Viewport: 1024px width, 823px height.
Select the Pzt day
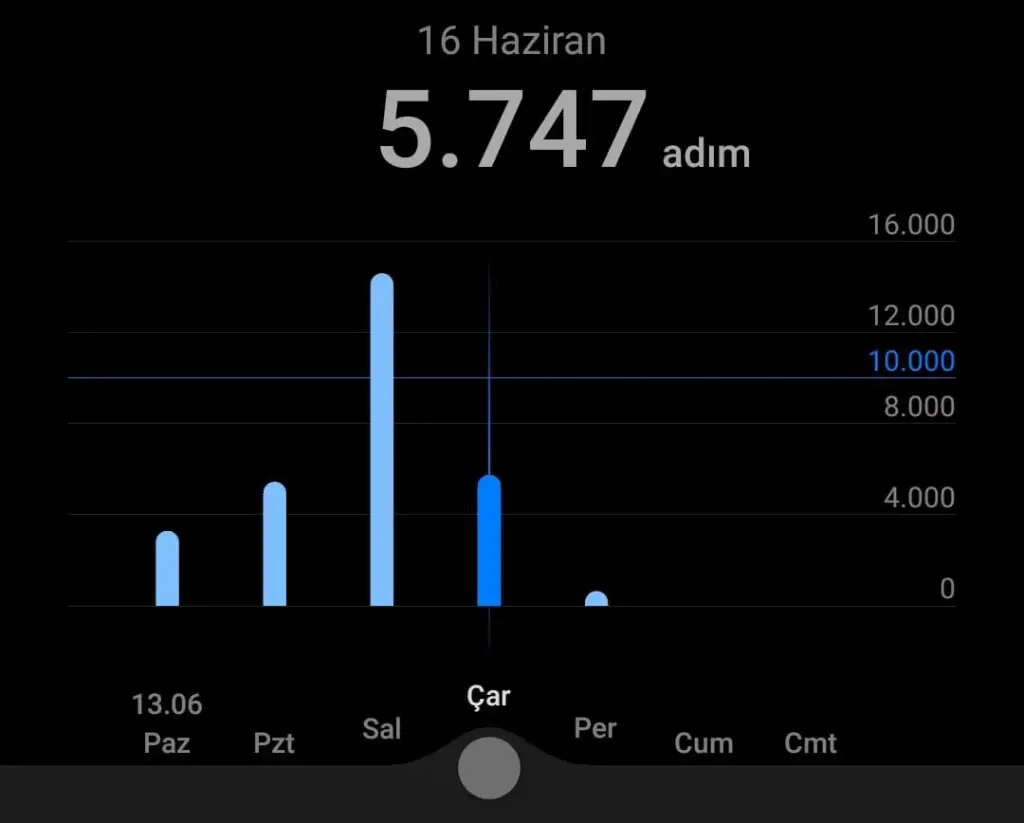[x=274, y=743]
